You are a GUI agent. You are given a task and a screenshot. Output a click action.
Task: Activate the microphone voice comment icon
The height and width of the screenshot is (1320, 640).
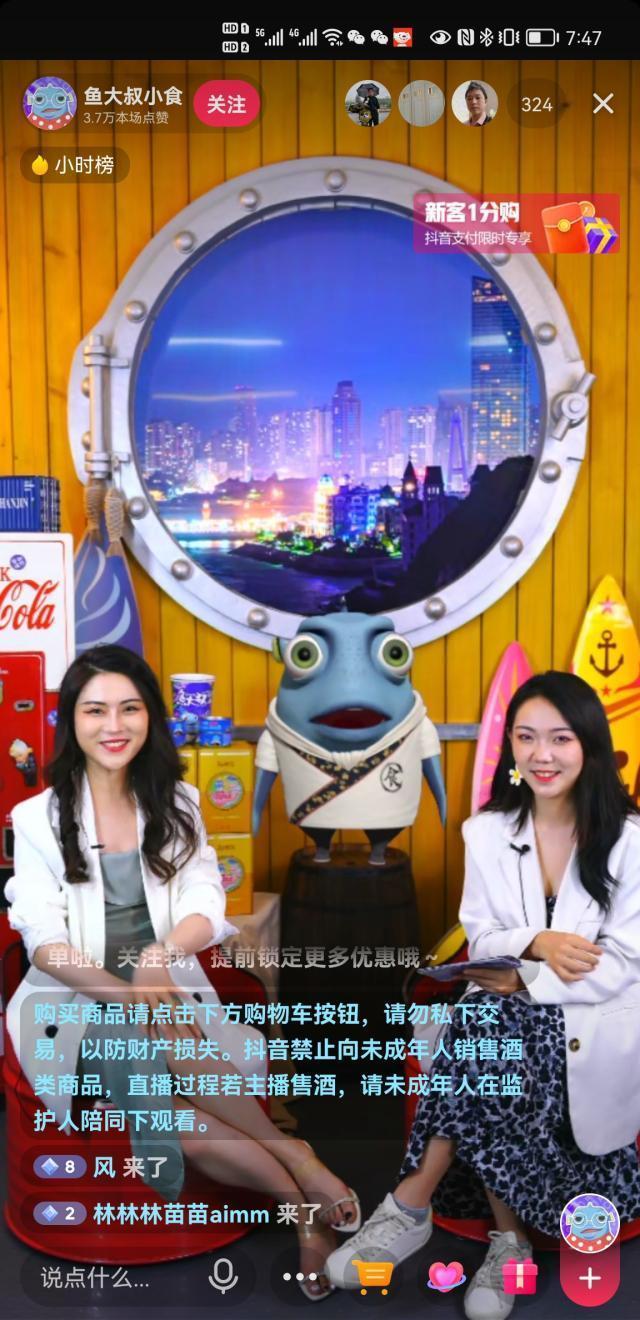pyautogui.click(x=223, y=1277)
